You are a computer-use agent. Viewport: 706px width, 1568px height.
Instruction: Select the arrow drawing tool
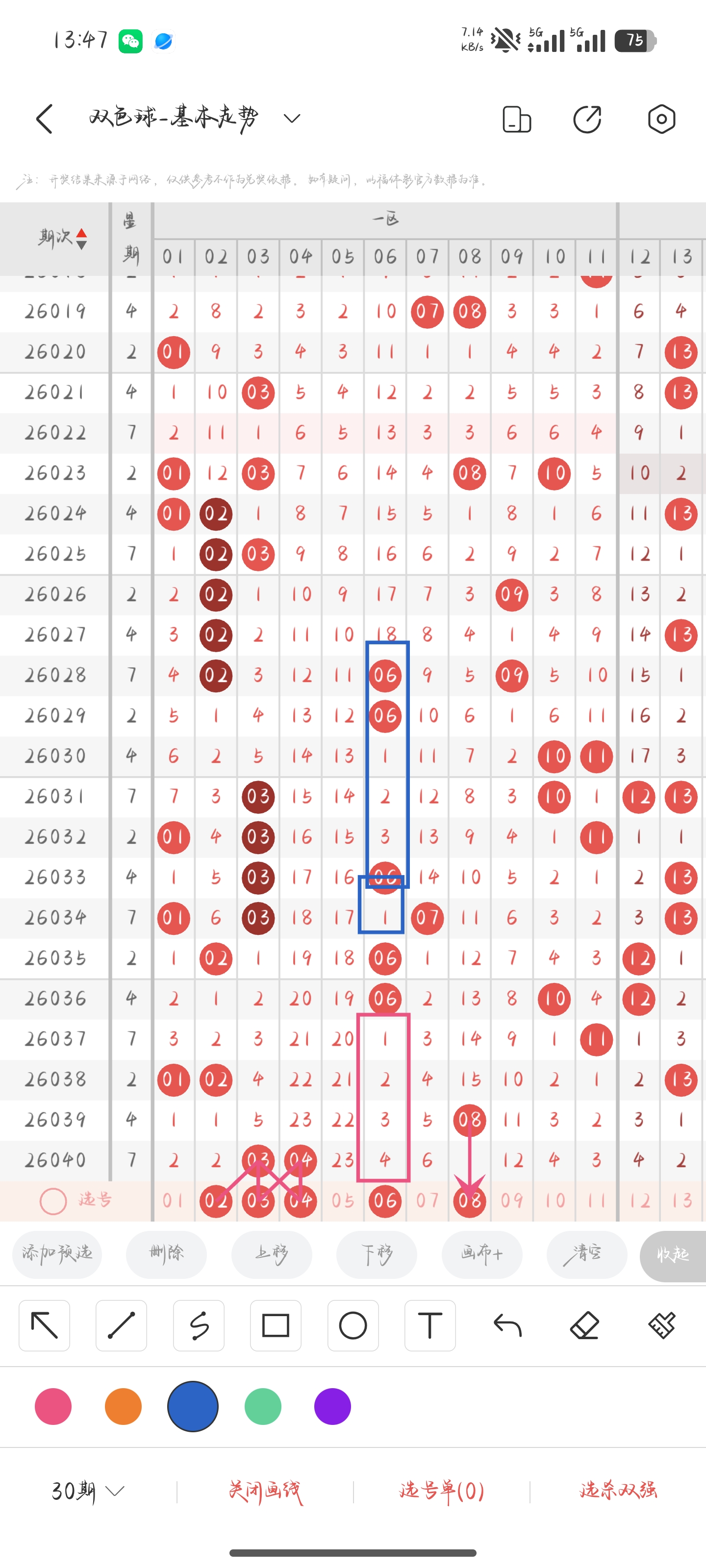[x=45, y=1325]
